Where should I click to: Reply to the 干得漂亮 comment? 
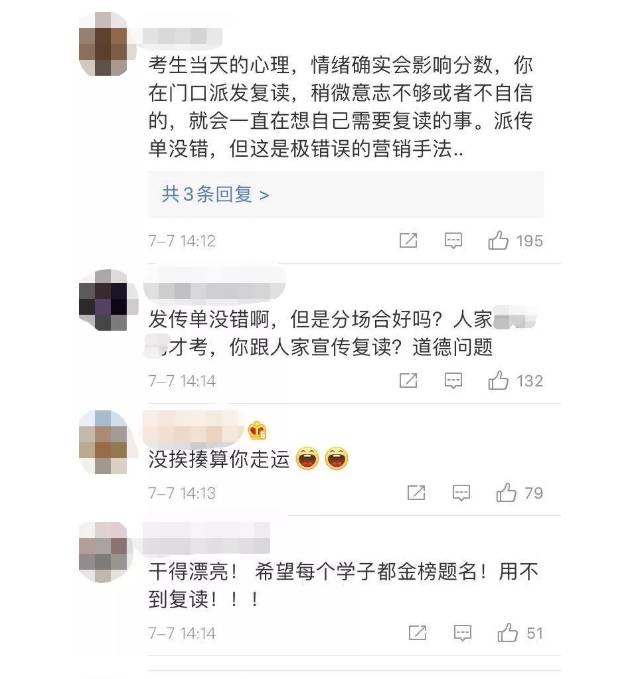click(463, 632)
